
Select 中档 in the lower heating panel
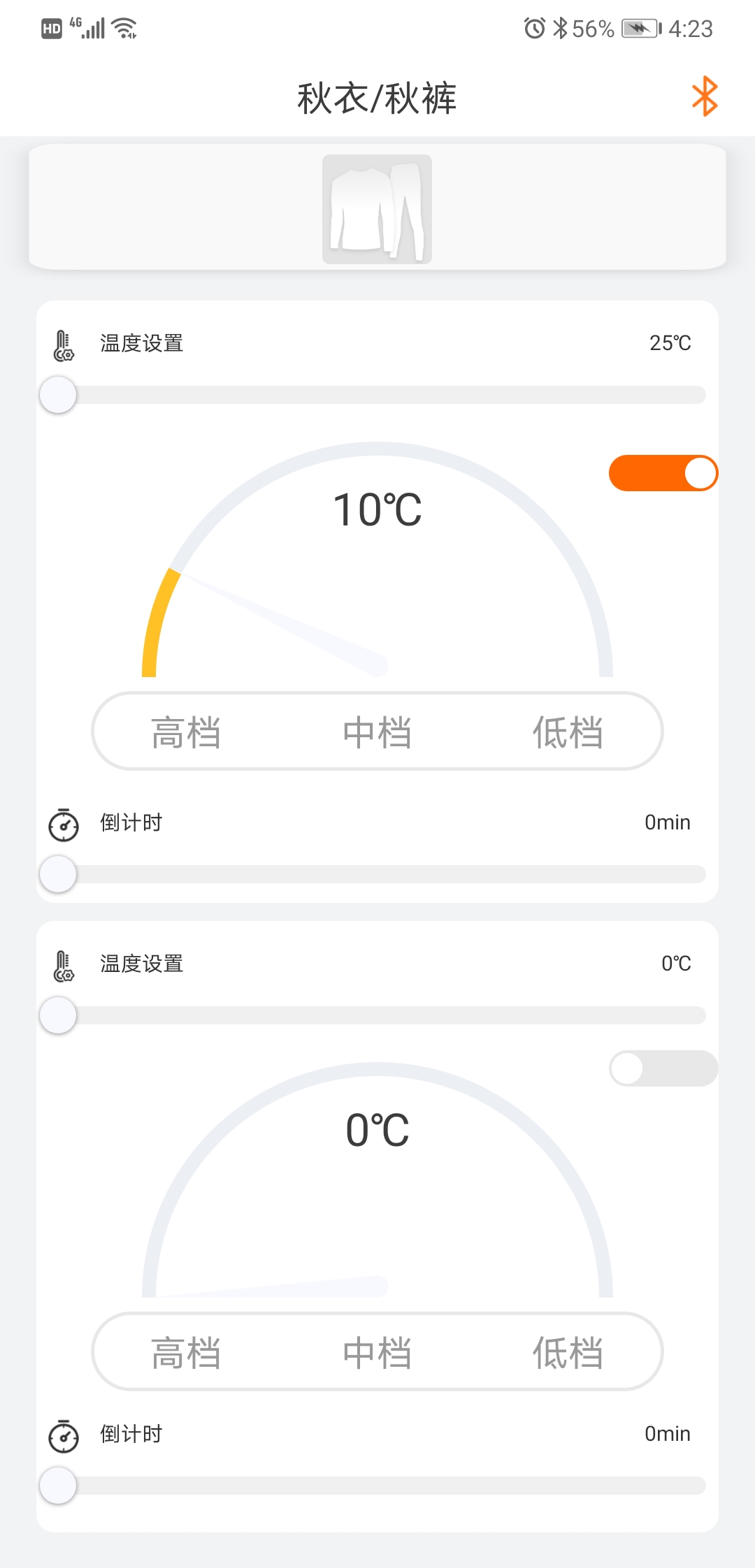377,1353
